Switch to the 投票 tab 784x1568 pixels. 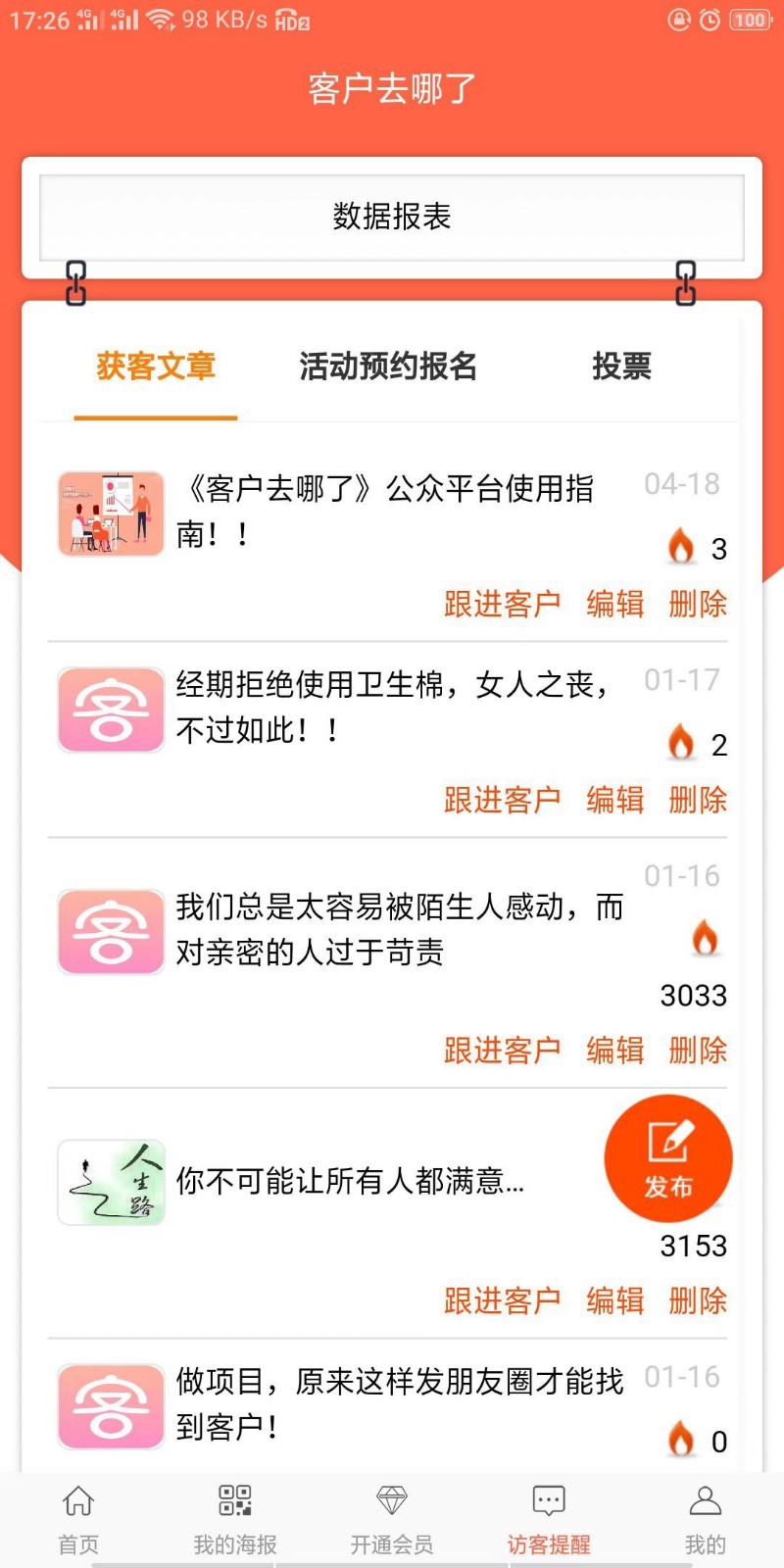pyautogui.click(x=621, y=367)
